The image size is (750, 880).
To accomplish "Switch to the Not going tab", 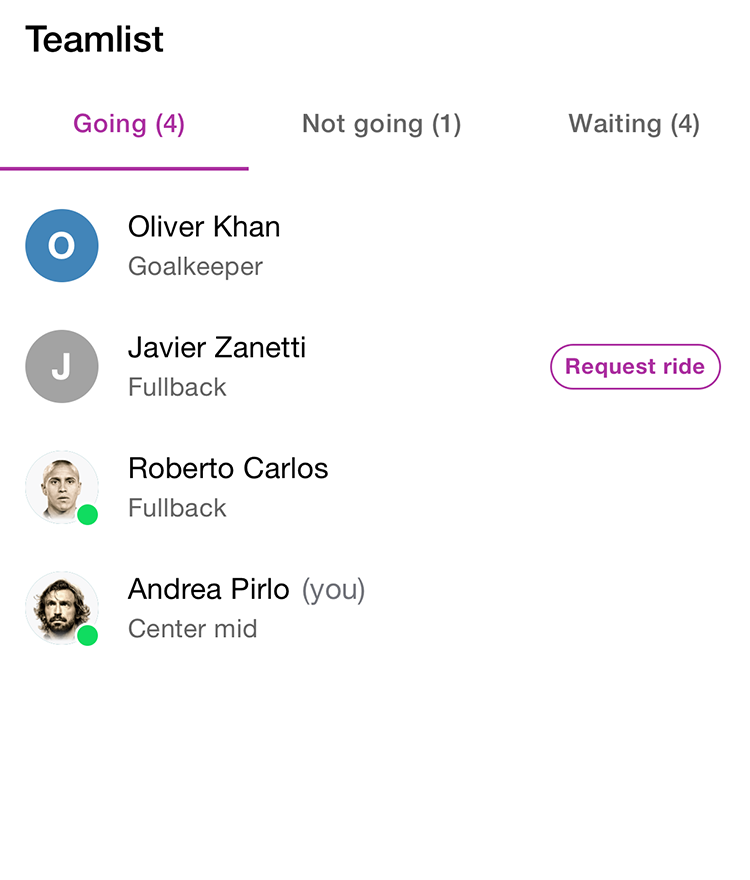I will (x=381, y=124).
